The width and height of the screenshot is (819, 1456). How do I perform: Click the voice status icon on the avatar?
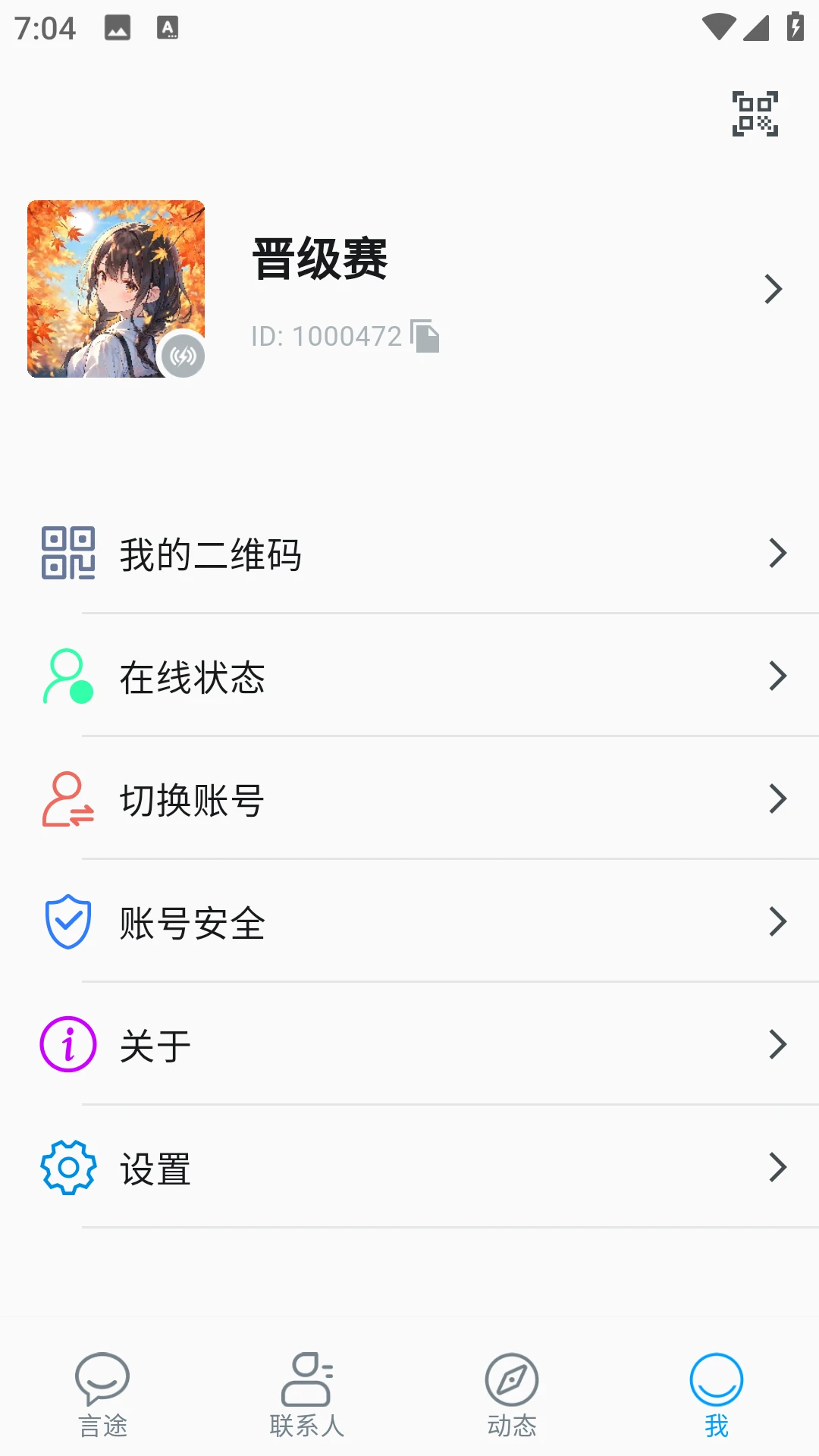point(184,354)
